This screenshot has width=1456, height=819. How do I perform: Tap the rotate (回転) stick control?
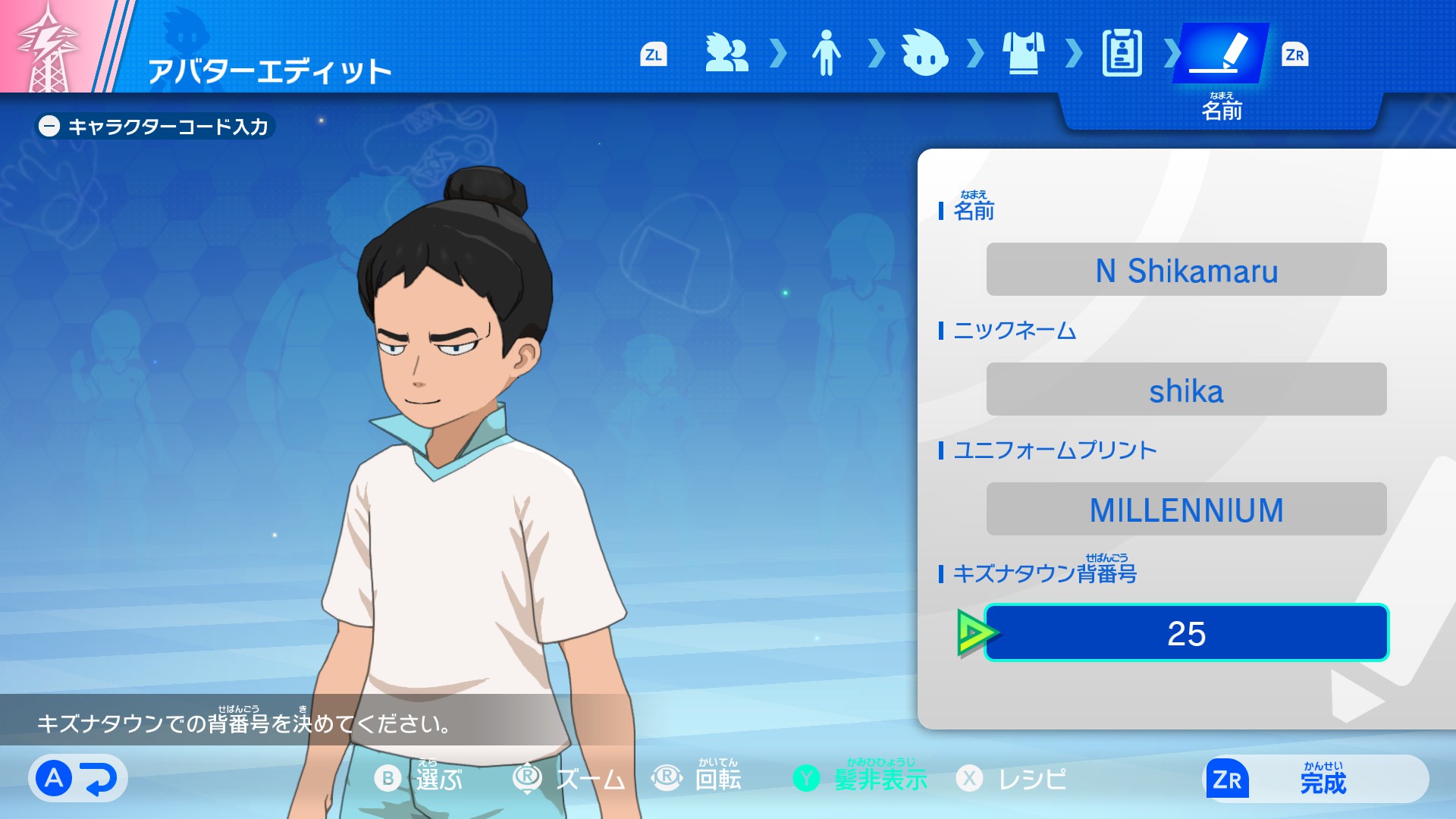[696, 779]
